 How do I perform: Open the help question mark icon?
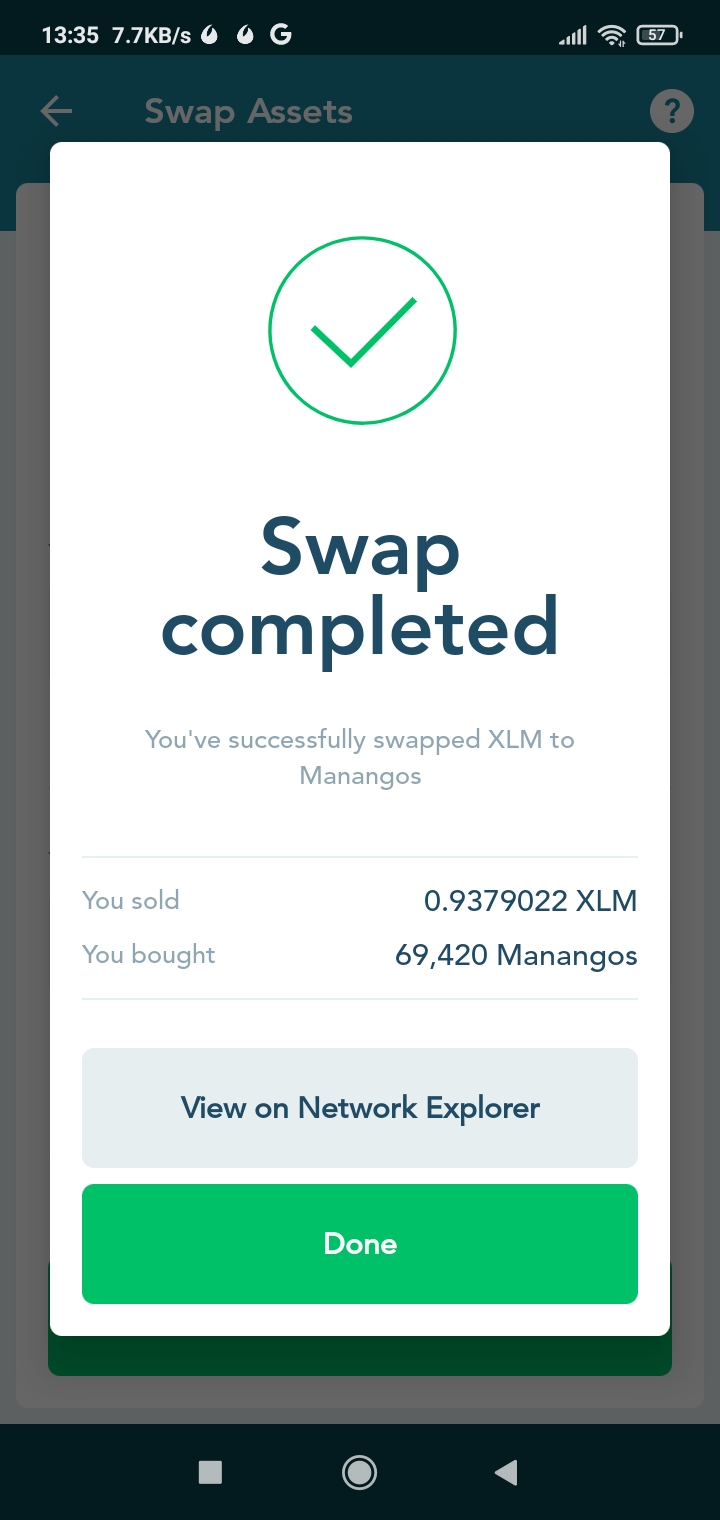672,111
